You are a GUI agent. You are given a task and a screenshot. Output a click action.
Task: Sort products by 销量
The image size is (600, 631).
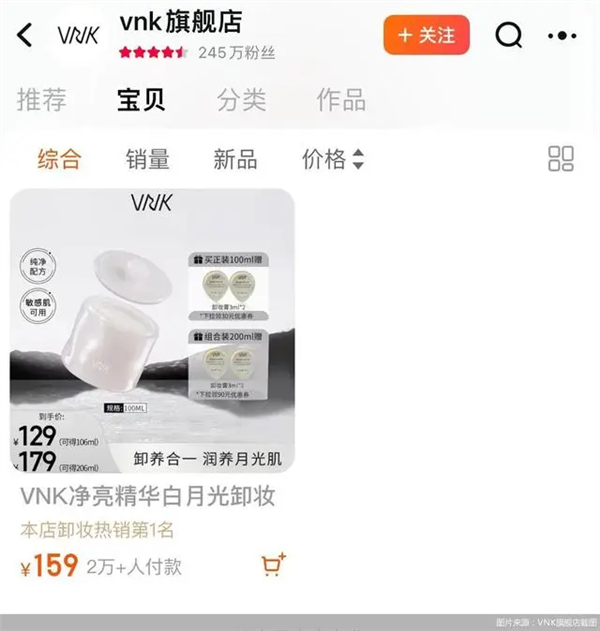[147, 158]
